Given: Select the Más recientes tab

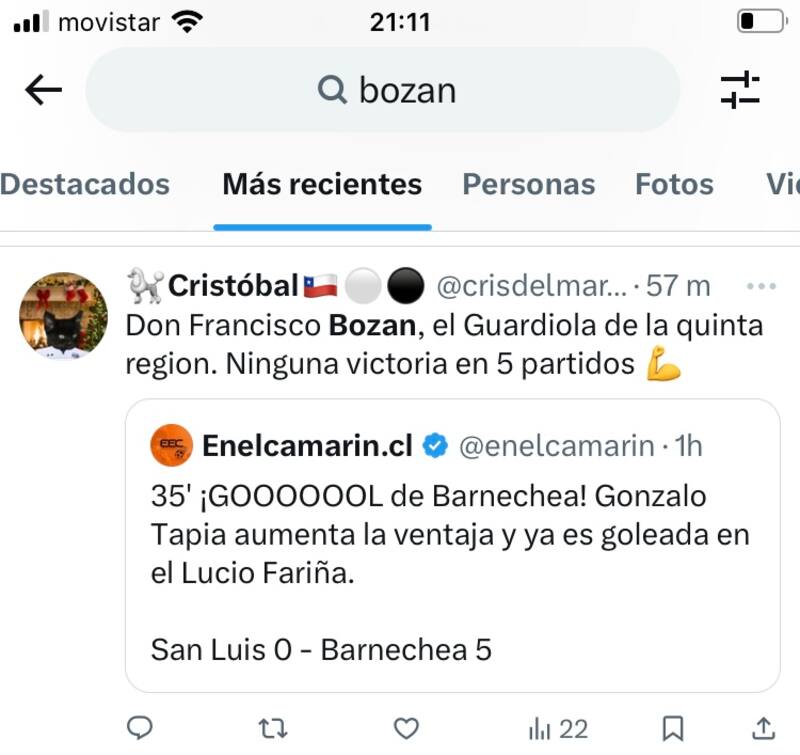Looking at the screenshot, I should (x=322, y=184).
